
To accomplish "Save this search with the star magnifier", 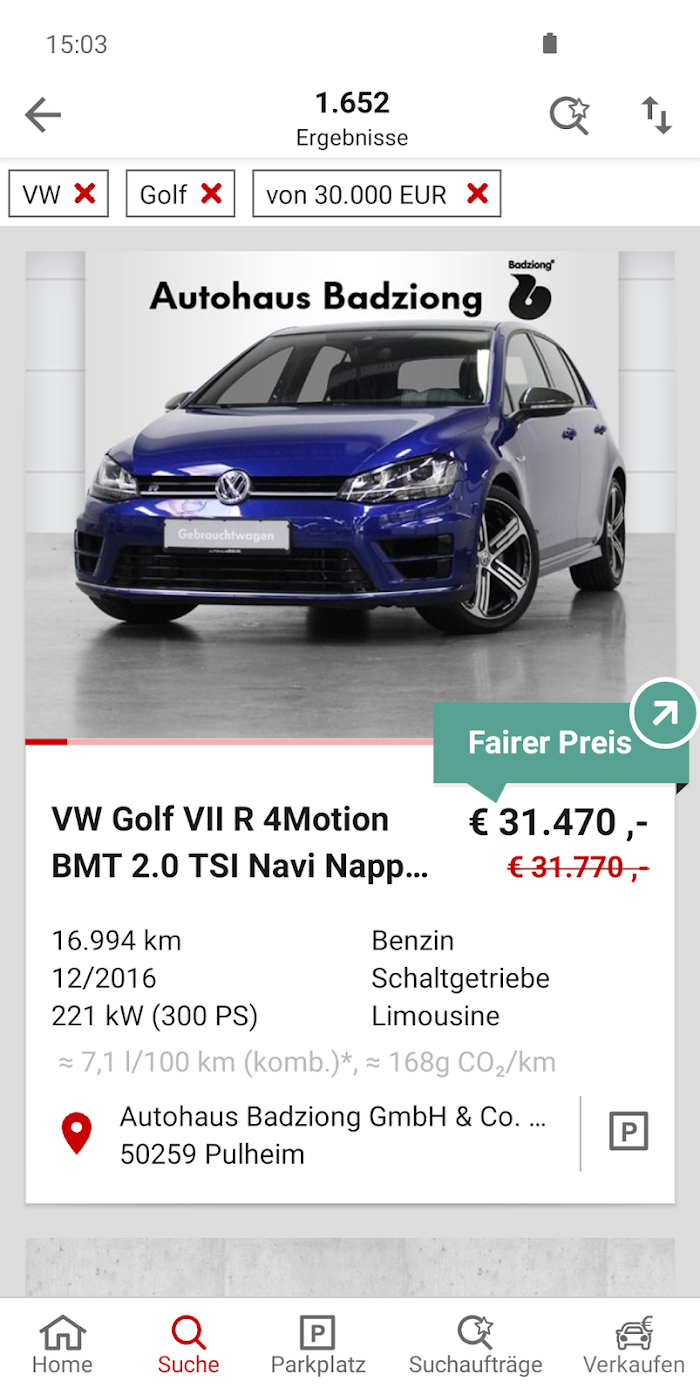I will pyautogui.click(x=570, y=116).
